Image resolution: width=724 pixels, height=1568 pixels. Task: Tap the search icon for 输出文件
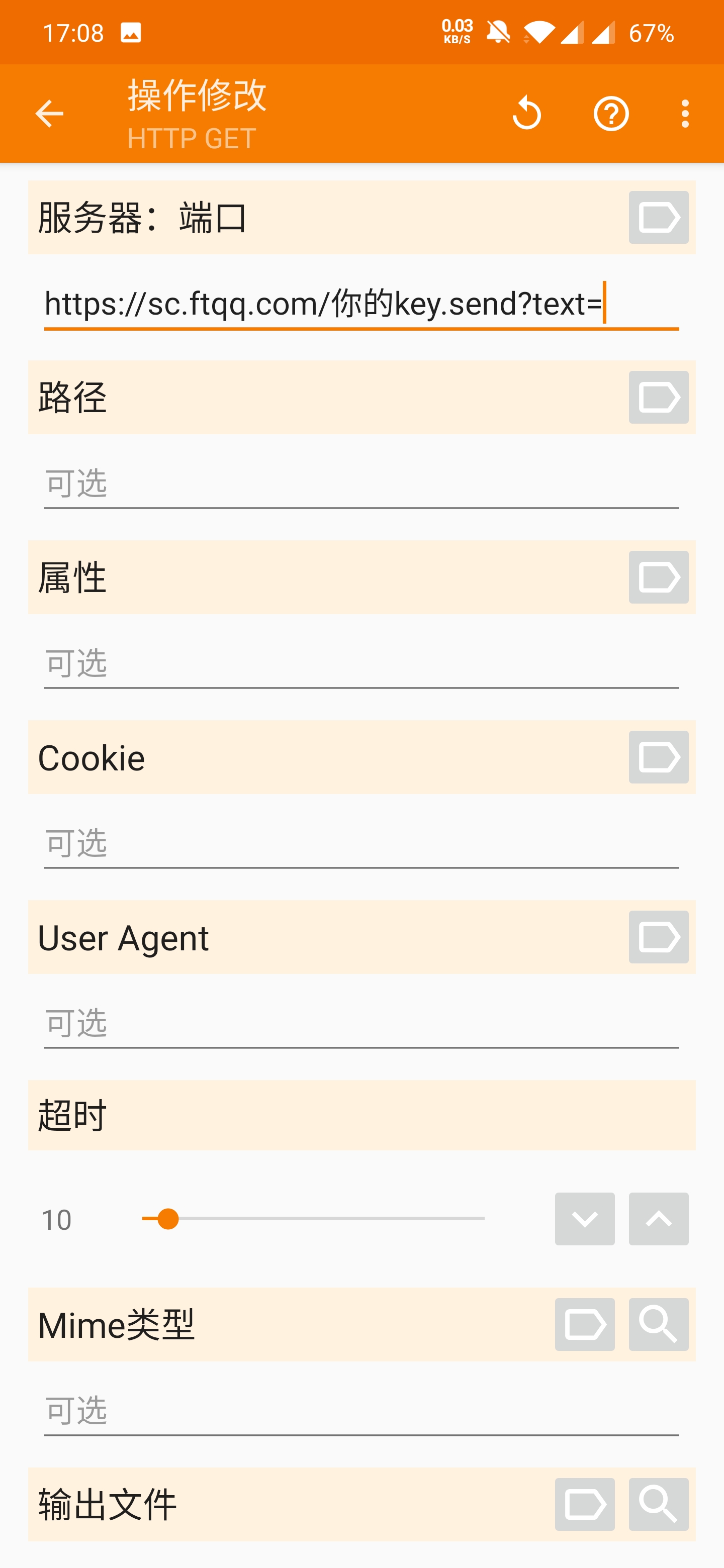click(658, 1505)
